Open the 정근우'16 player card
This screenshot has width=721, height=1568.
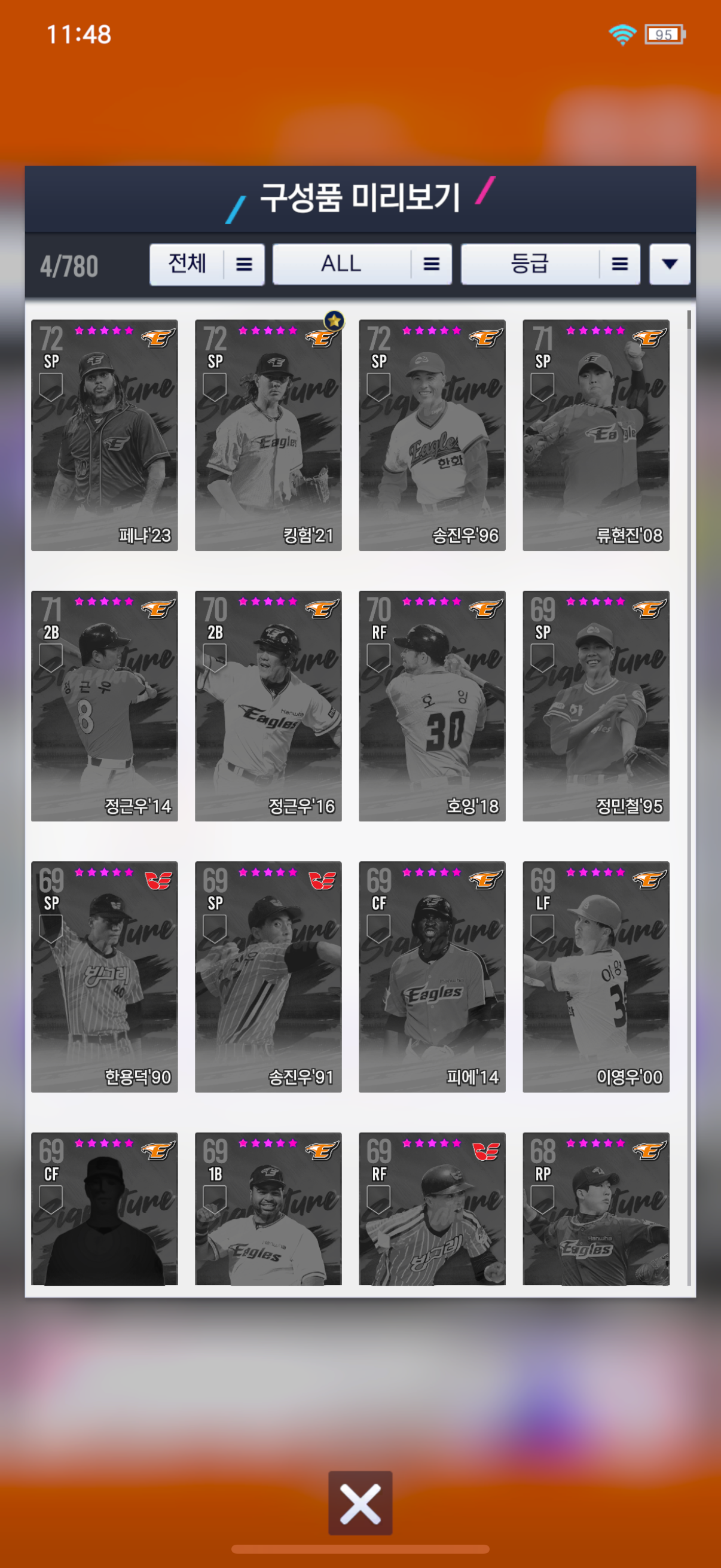pyautogui.click(x=268, y=706)
